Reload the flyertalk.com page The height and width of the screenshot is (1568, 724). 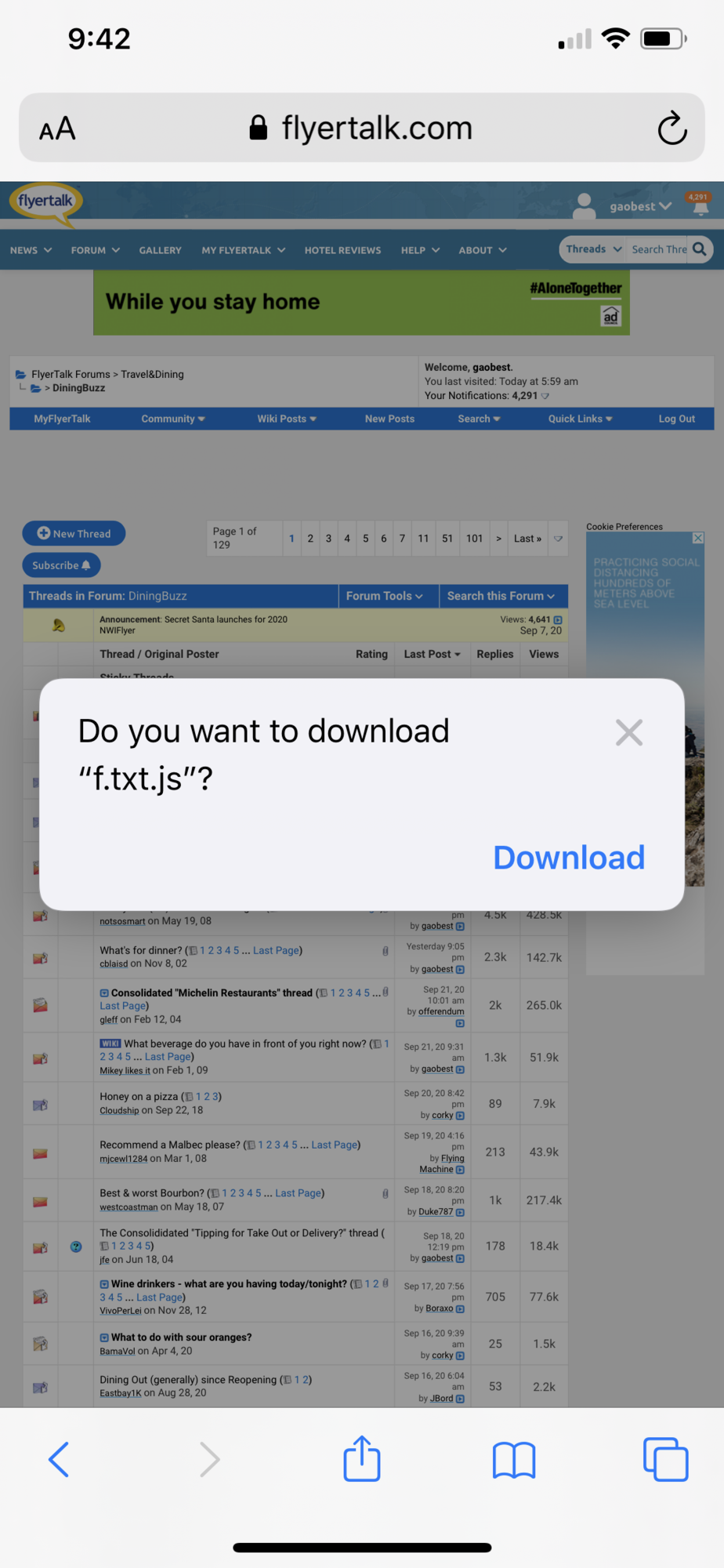672,129
